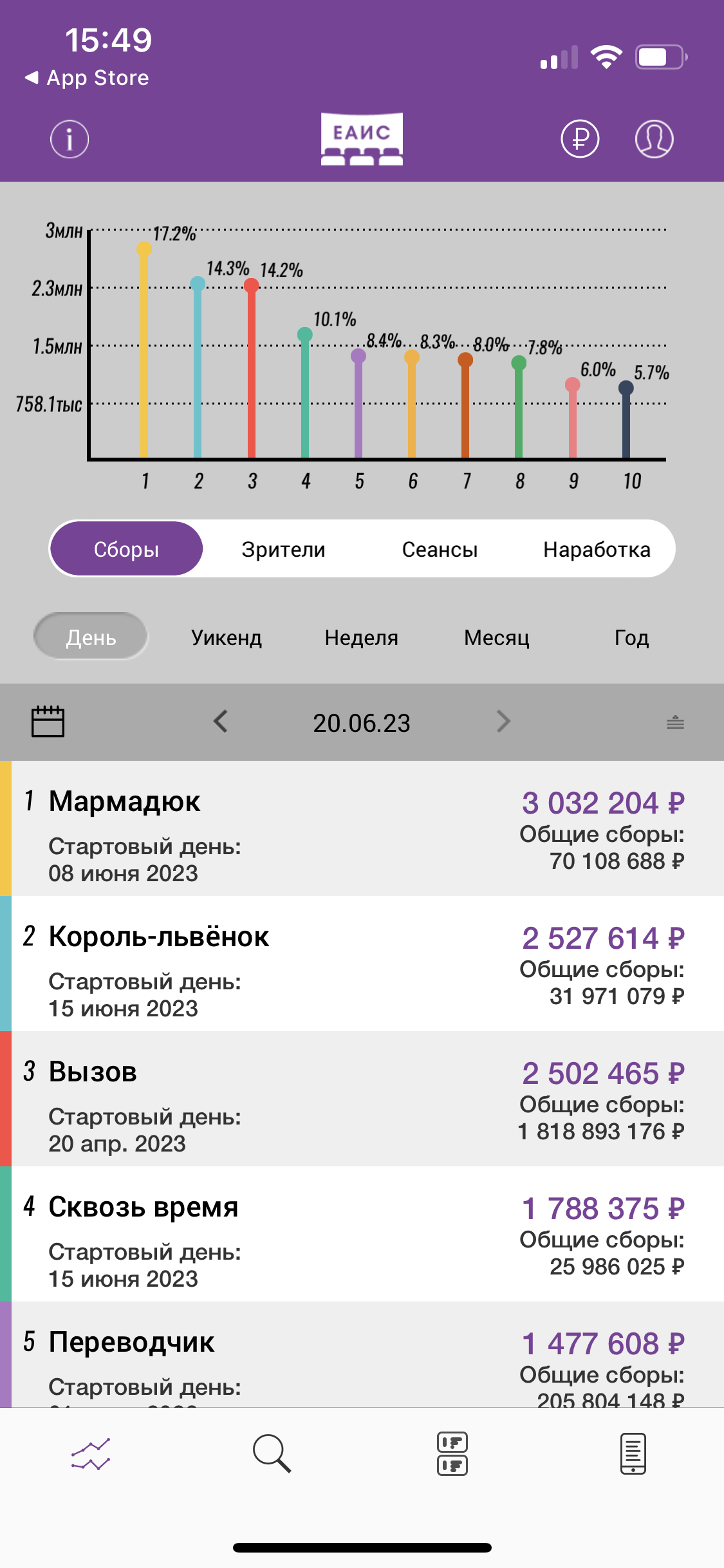Select the Неделя period
The image size is (724, 1568).
click(361, 638)
